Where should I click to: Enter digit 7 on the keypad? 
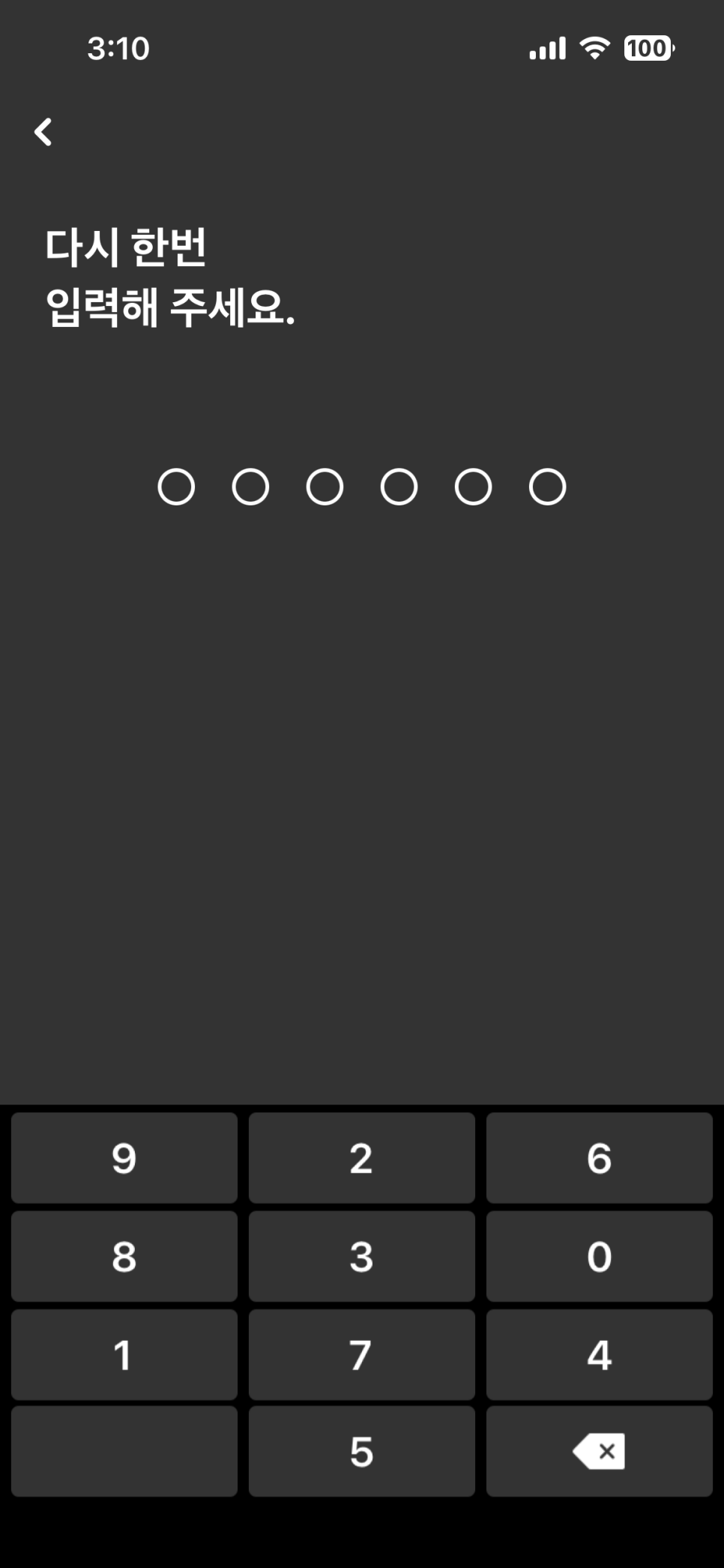coord(361,1354)
